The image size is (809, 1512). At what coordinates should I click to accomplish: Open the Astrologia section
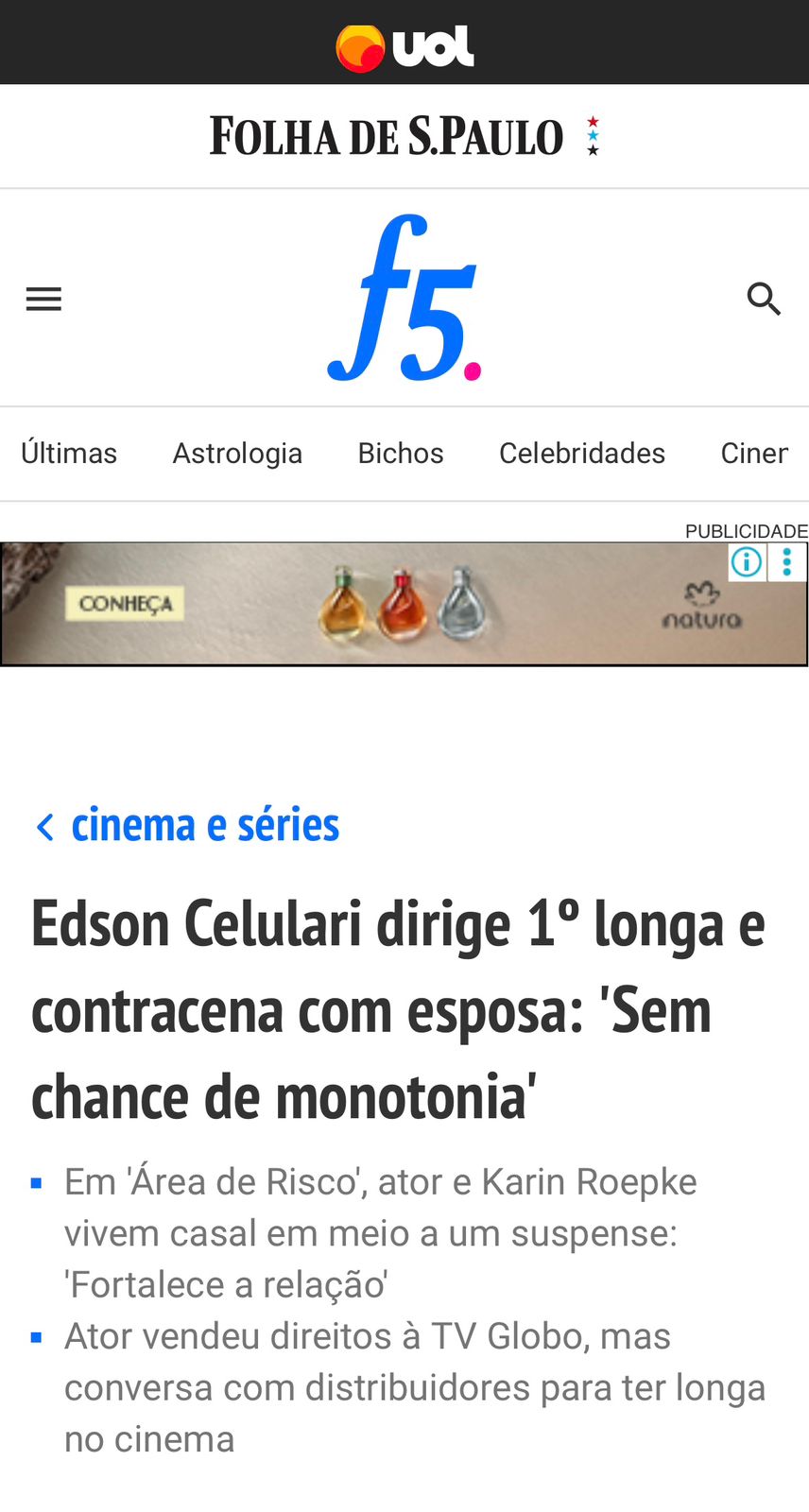point(237,454)
